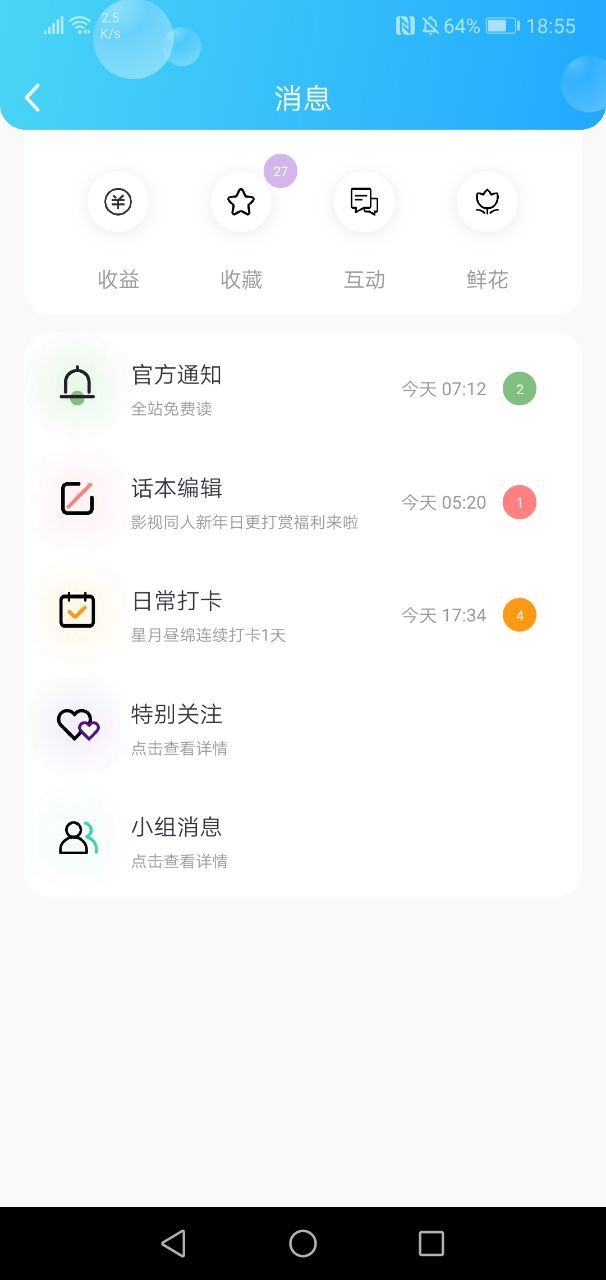Screen dimensions: 606x1280
Task: Open the 小组消息 group messages row
Action: [x=303, y=840]
